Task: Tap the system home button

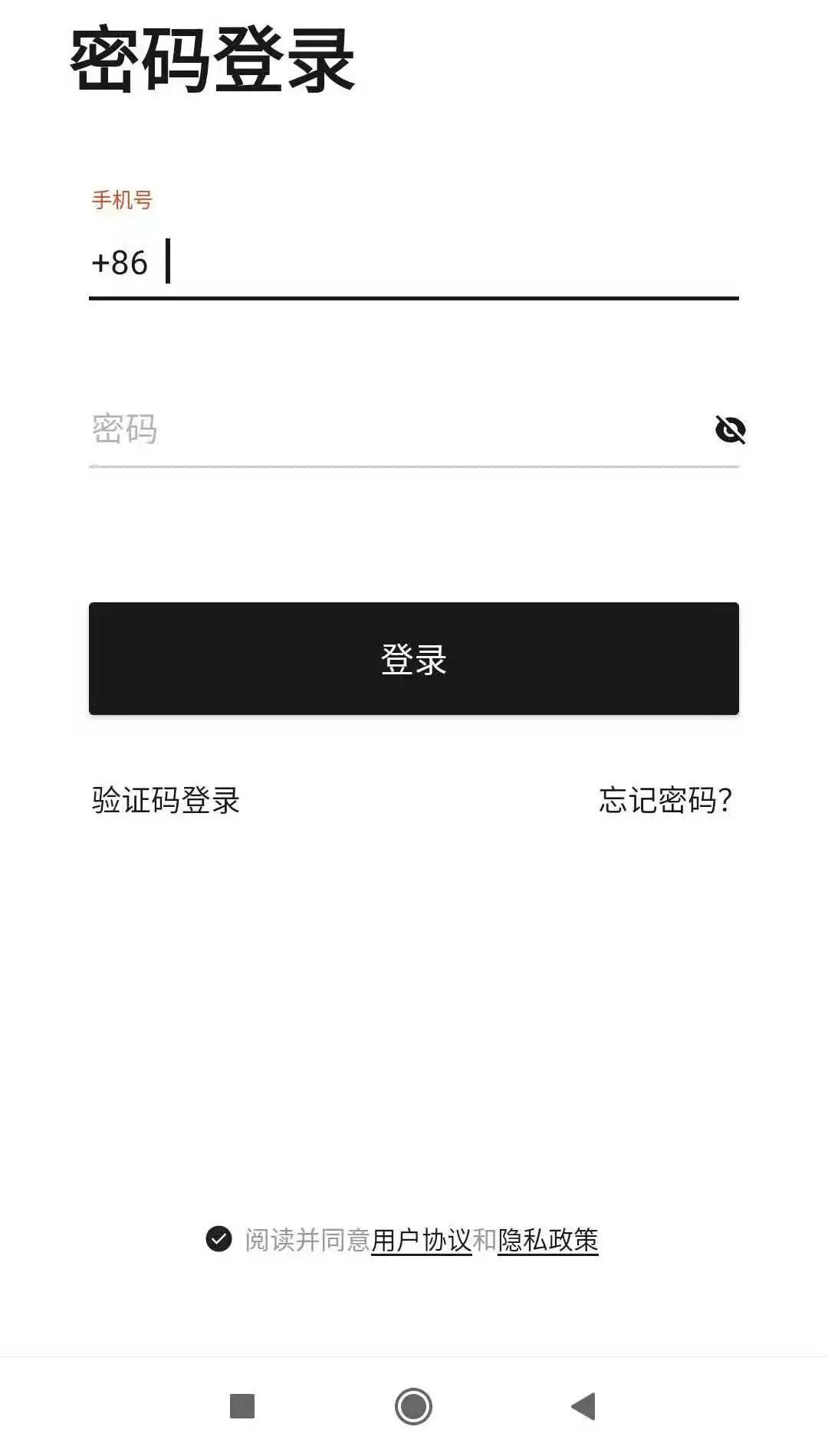Action: [x=414, y=1406]
